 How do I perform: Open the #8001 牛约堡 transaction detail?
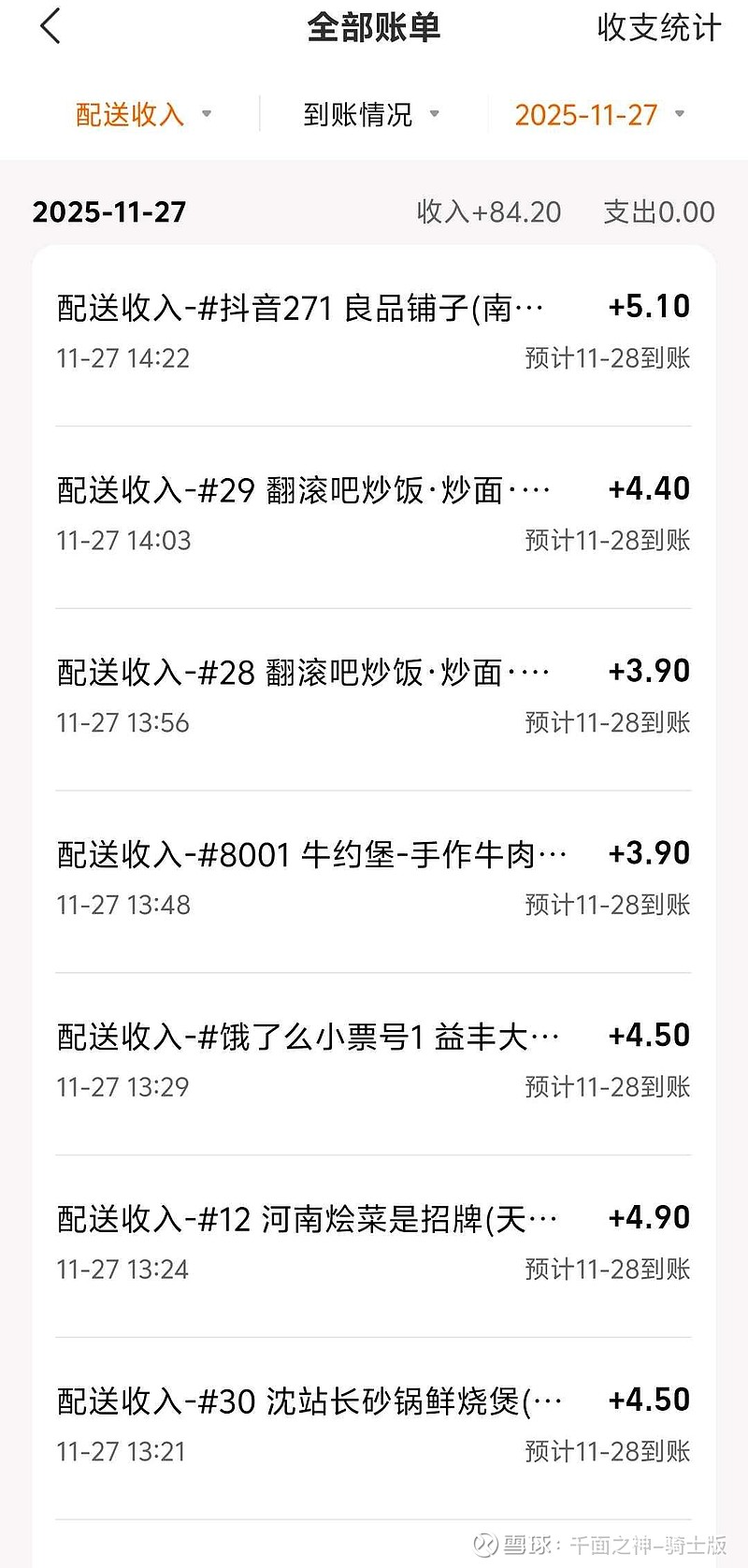(x=309, y=852)
